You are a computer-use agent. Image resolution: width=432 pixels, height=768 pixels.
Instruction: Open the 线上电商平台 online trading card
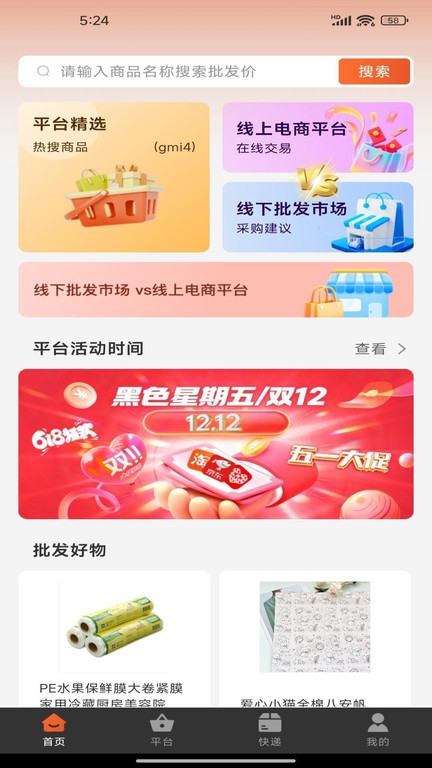click(318, 137)
